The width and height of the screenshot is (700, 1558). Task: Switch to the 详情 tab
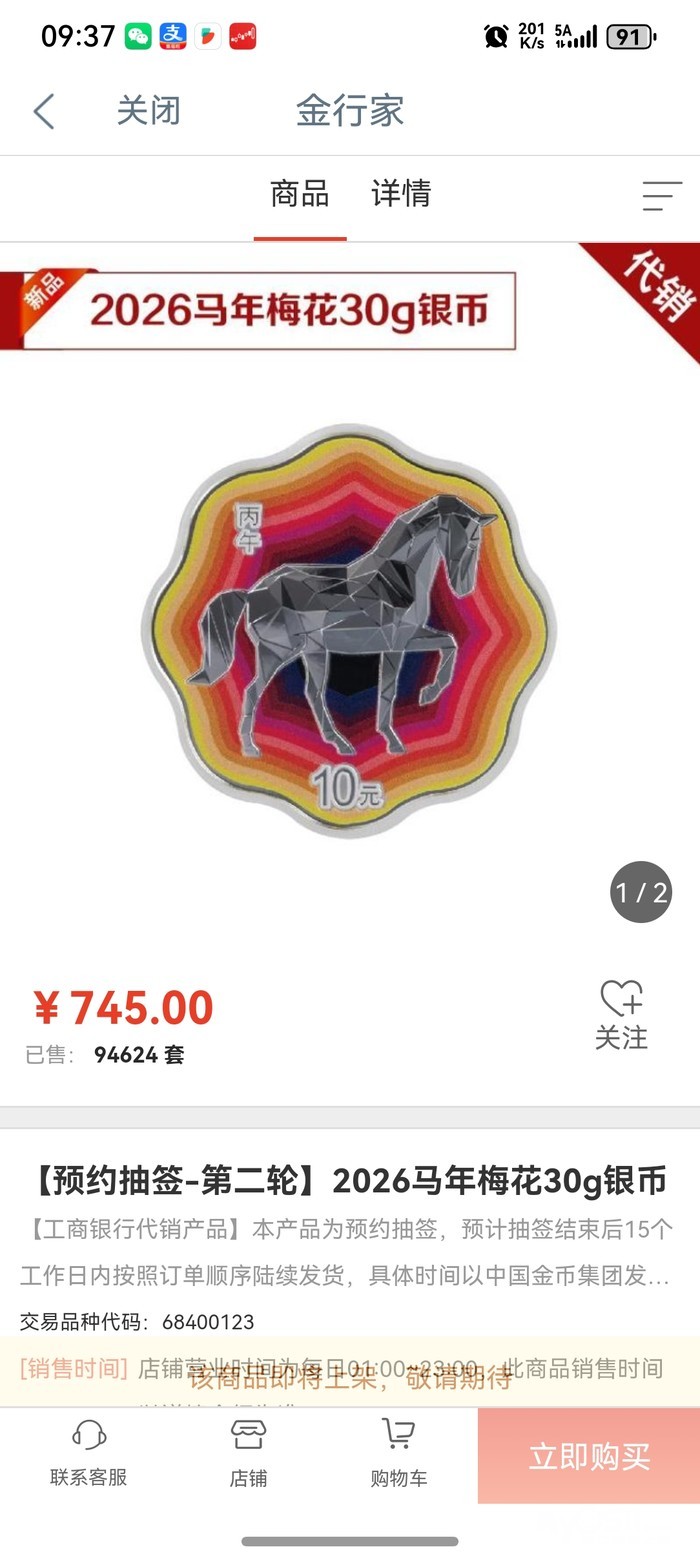[x=400, y=194]
